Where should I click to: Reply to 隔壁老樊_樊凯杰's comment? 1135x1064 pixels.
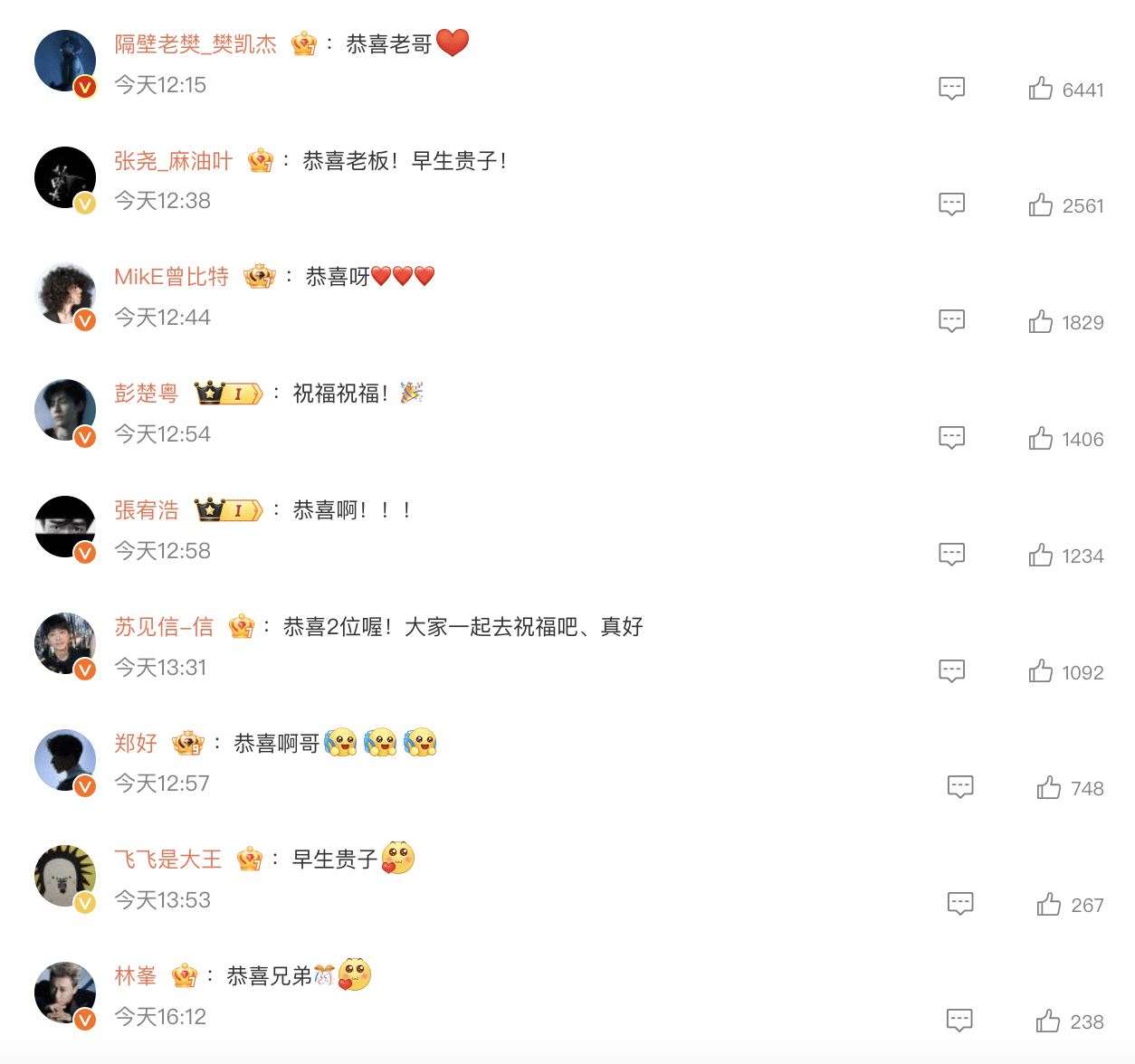(x=951, y=89)
